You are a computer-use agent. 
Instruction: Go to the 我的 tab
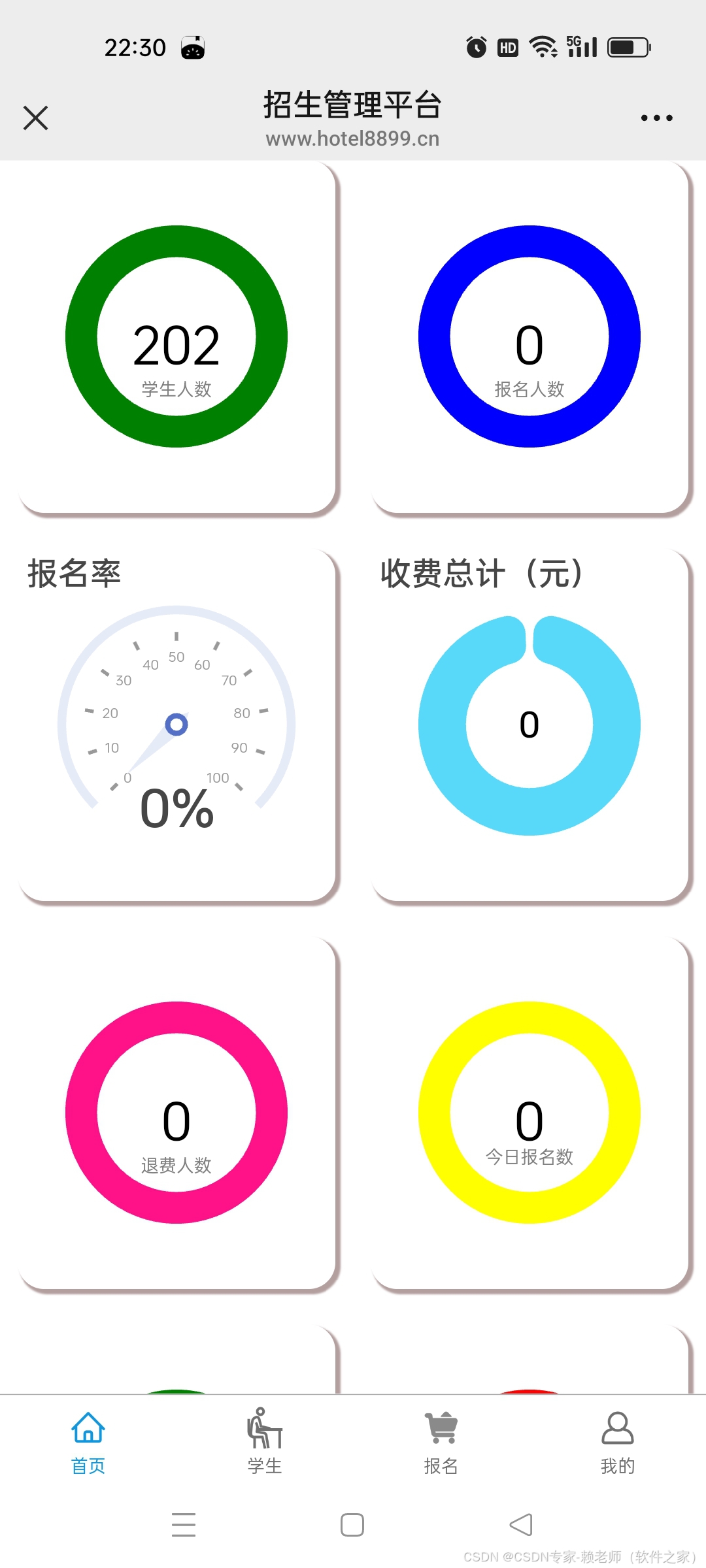point(617,1442)
